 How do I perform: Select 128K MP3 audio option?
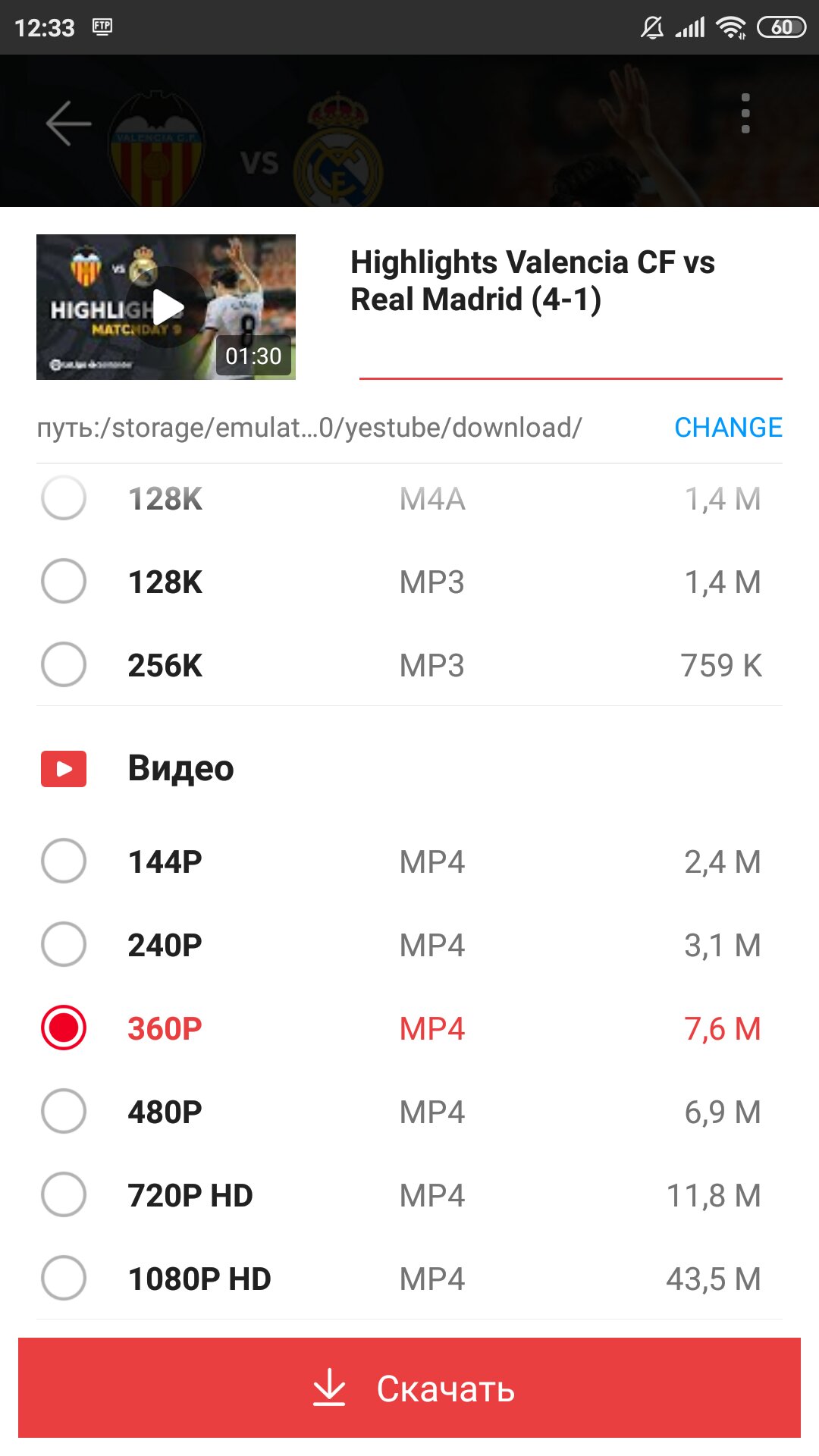pos(409,582)
